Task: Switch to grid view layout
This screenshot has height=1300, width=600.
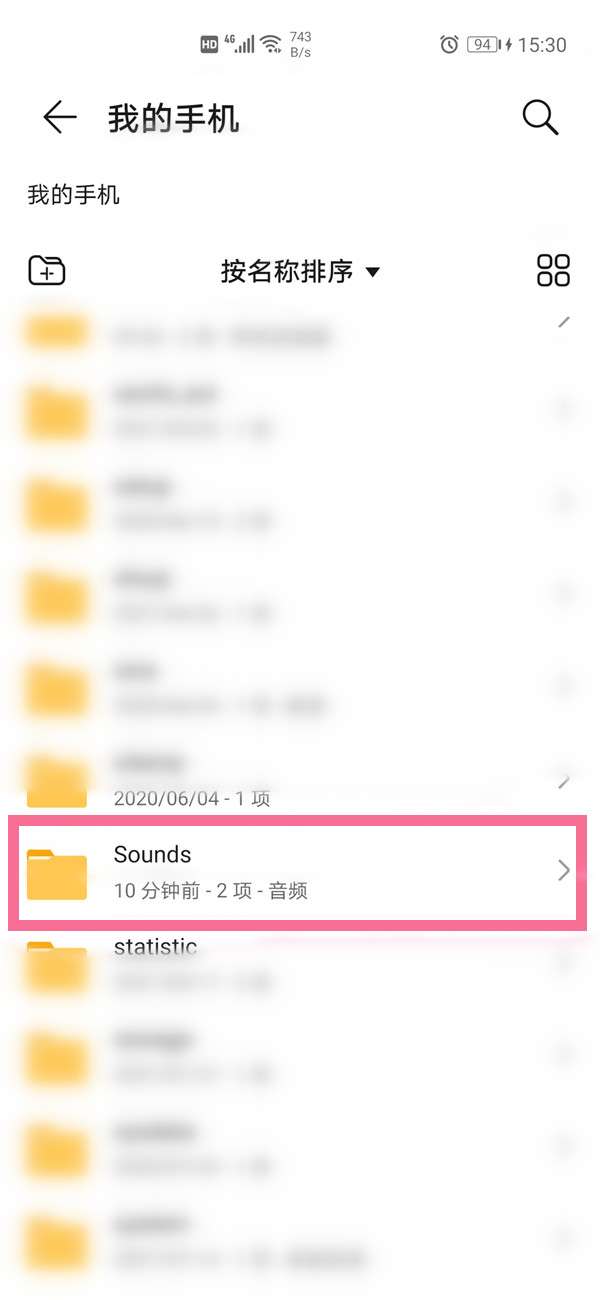Action: click(x=553, y=270)
